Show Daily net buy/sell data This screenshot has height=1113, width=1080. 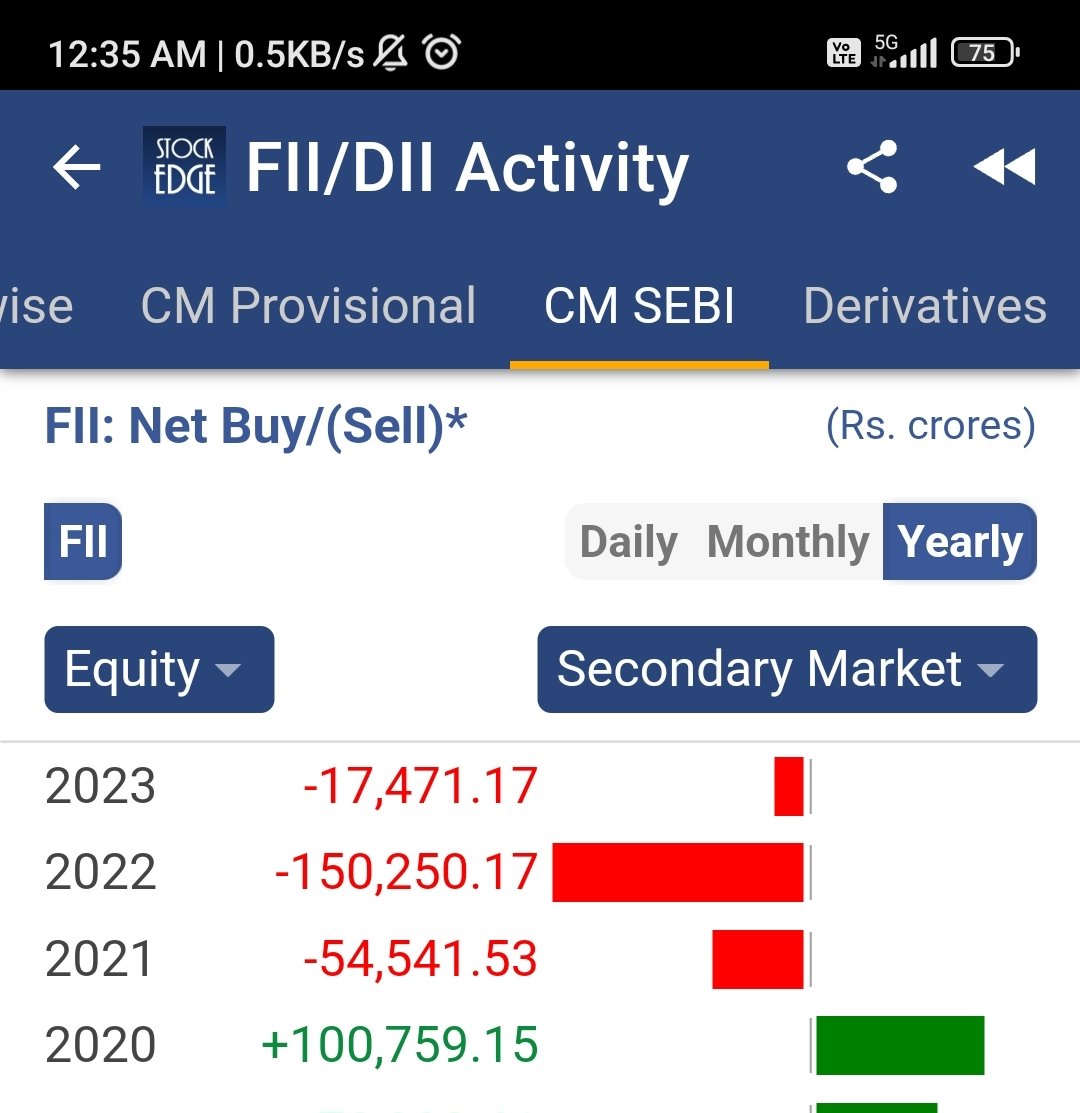point(628,542)
